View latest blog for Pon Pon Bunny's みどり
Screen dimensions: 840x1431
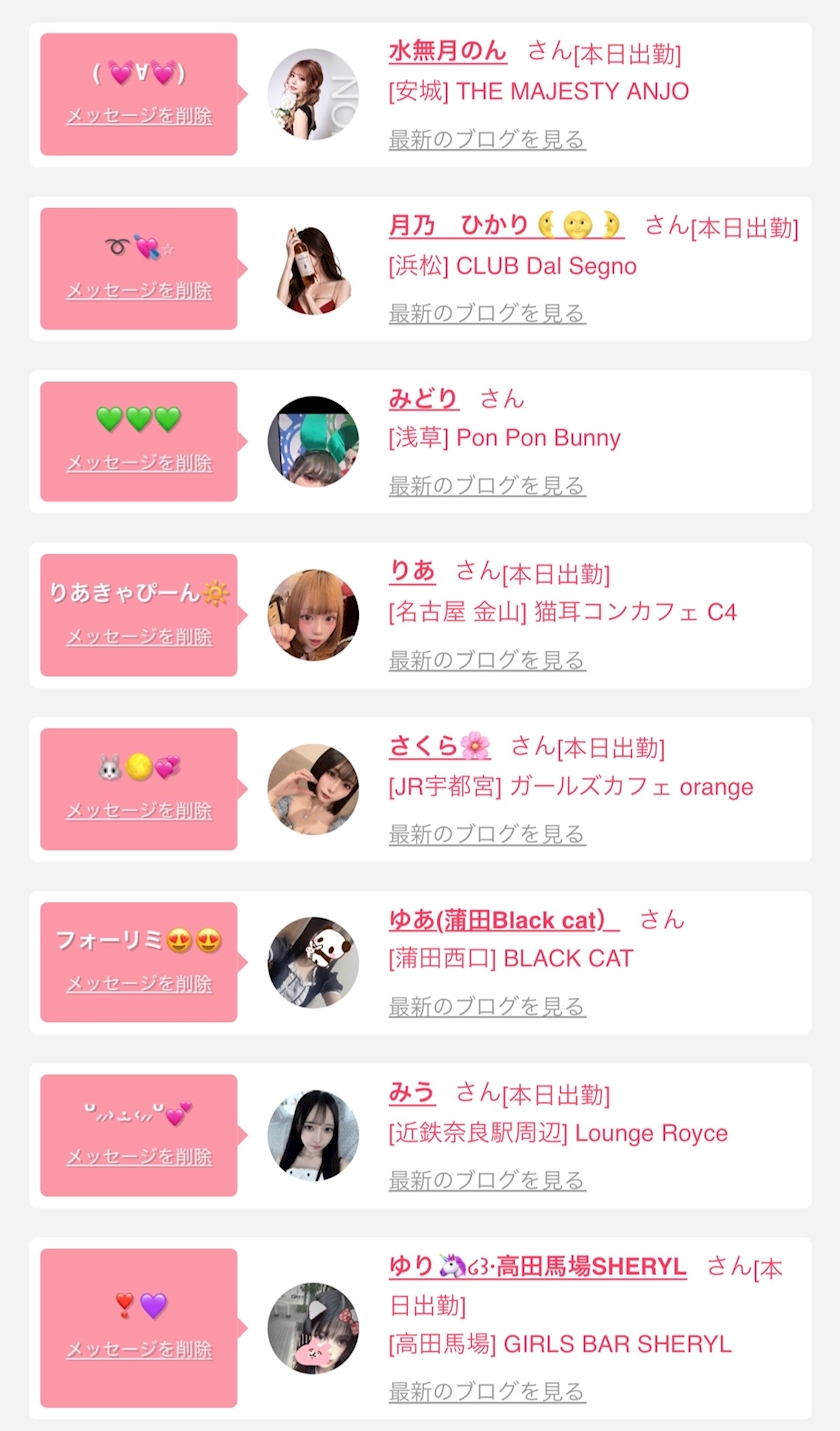tap(487, 486)
